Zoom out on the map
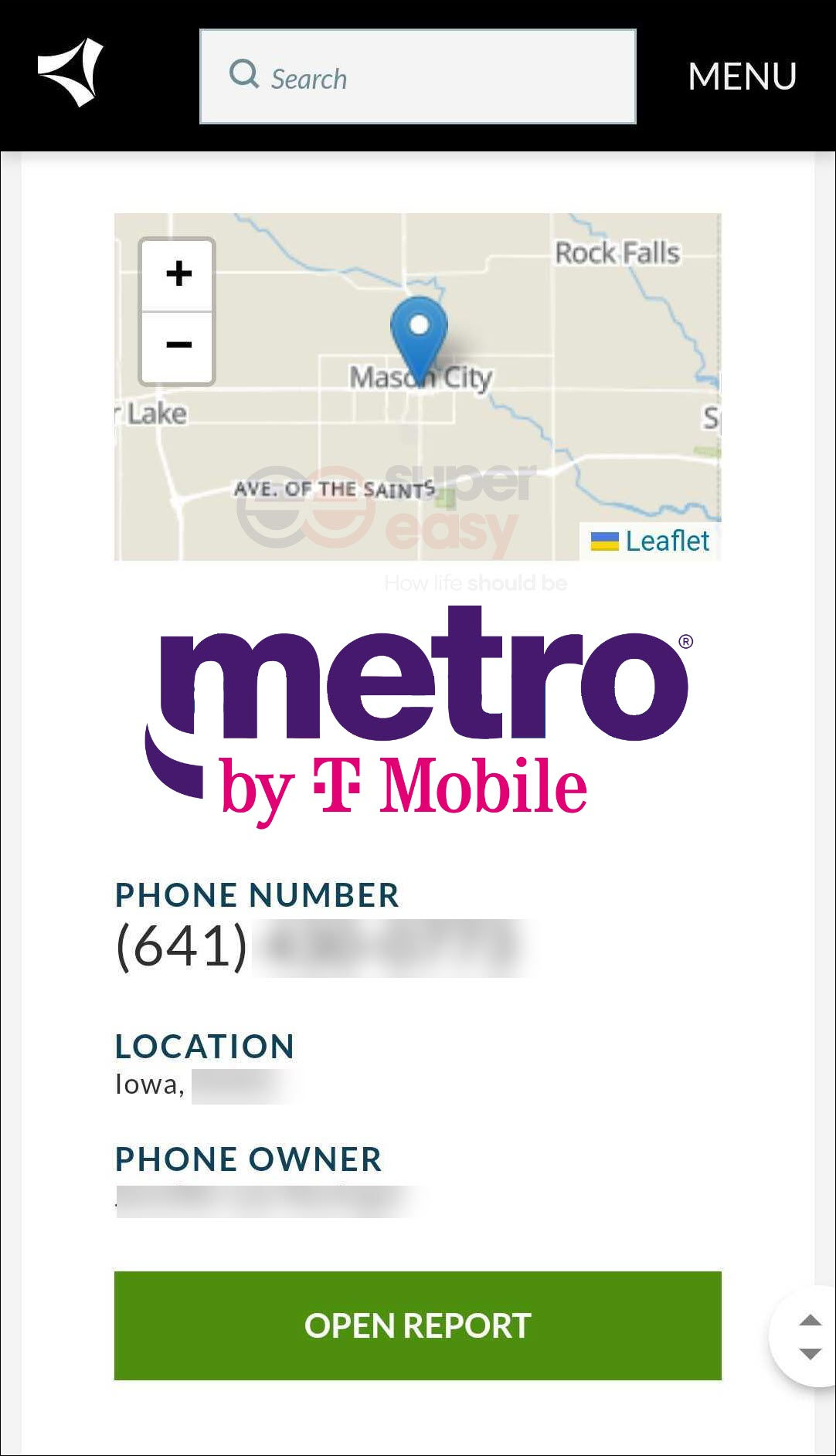836x1456 pixels. tap(178, 346)
